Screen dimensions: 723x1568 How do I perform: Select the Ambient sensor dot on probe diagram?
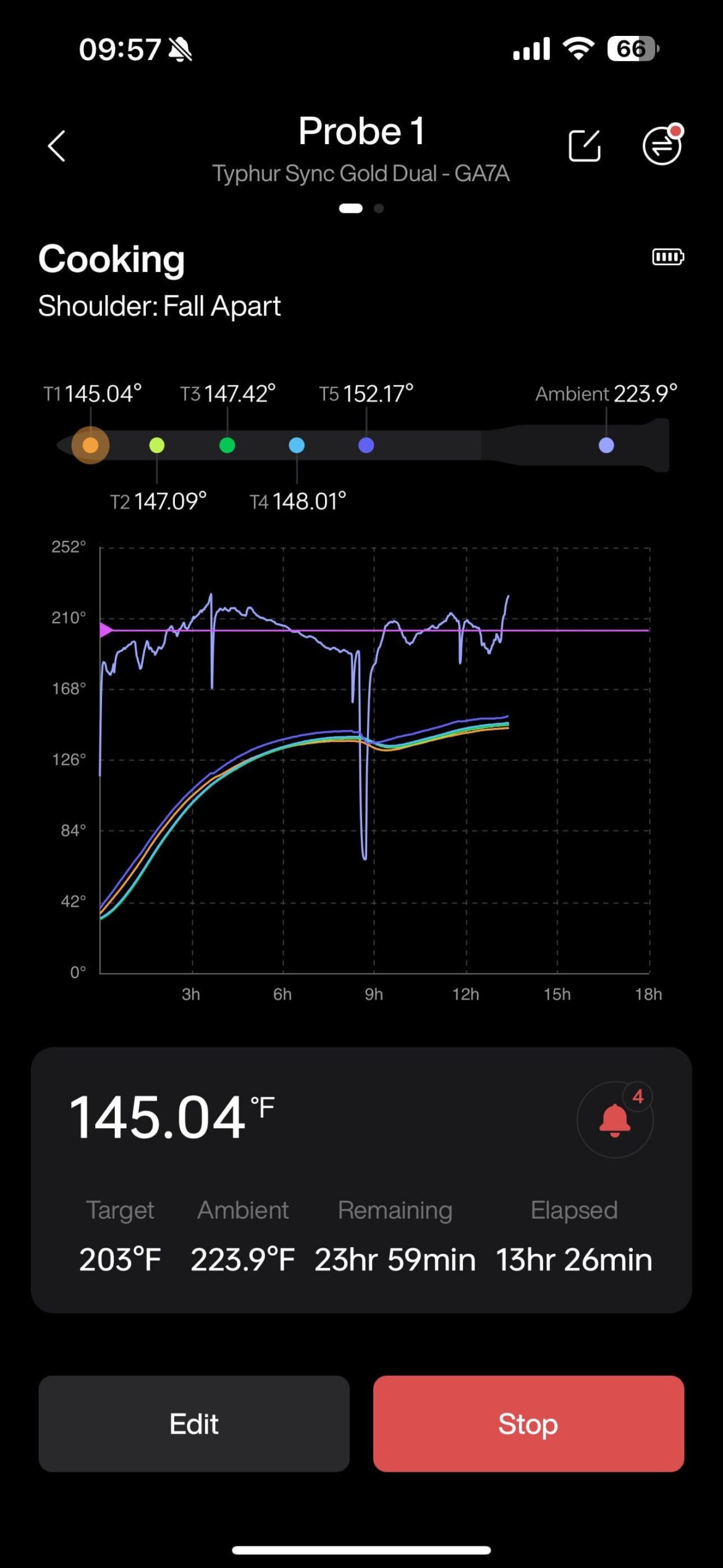point(606,446)
